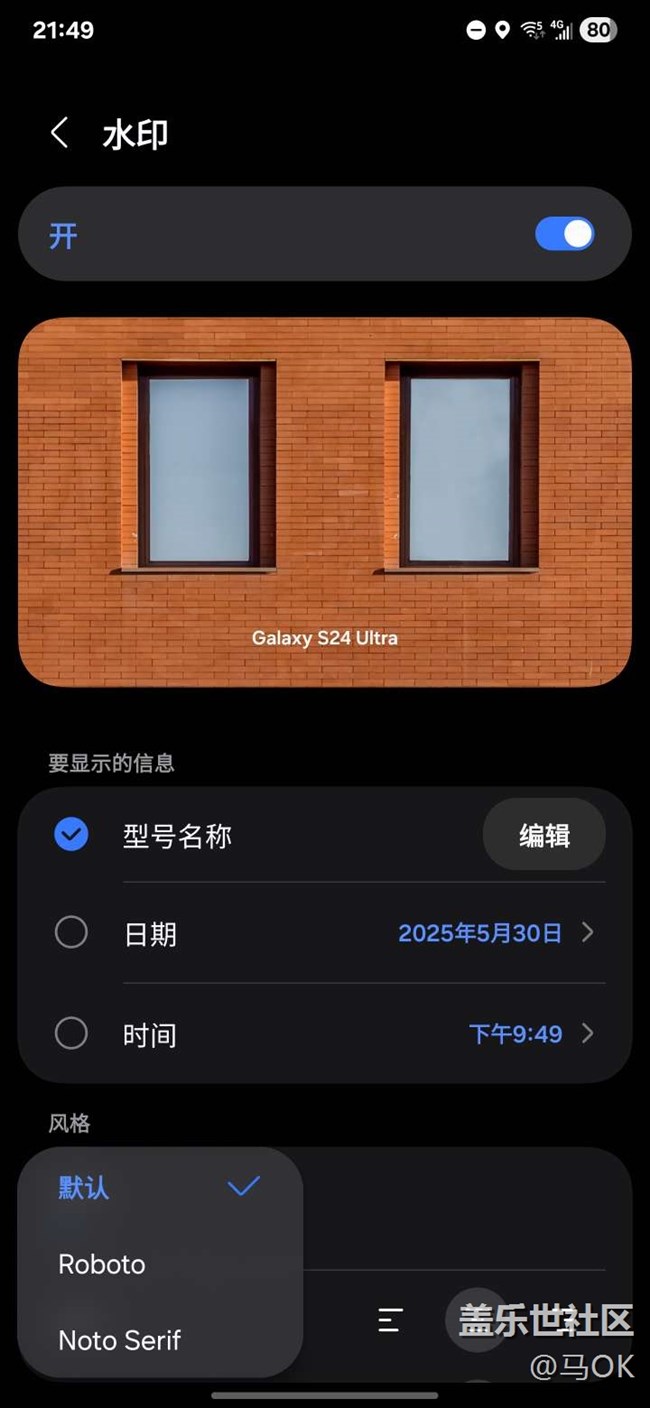
Task: Tap the 编辑 button
Action: [544, 835]
